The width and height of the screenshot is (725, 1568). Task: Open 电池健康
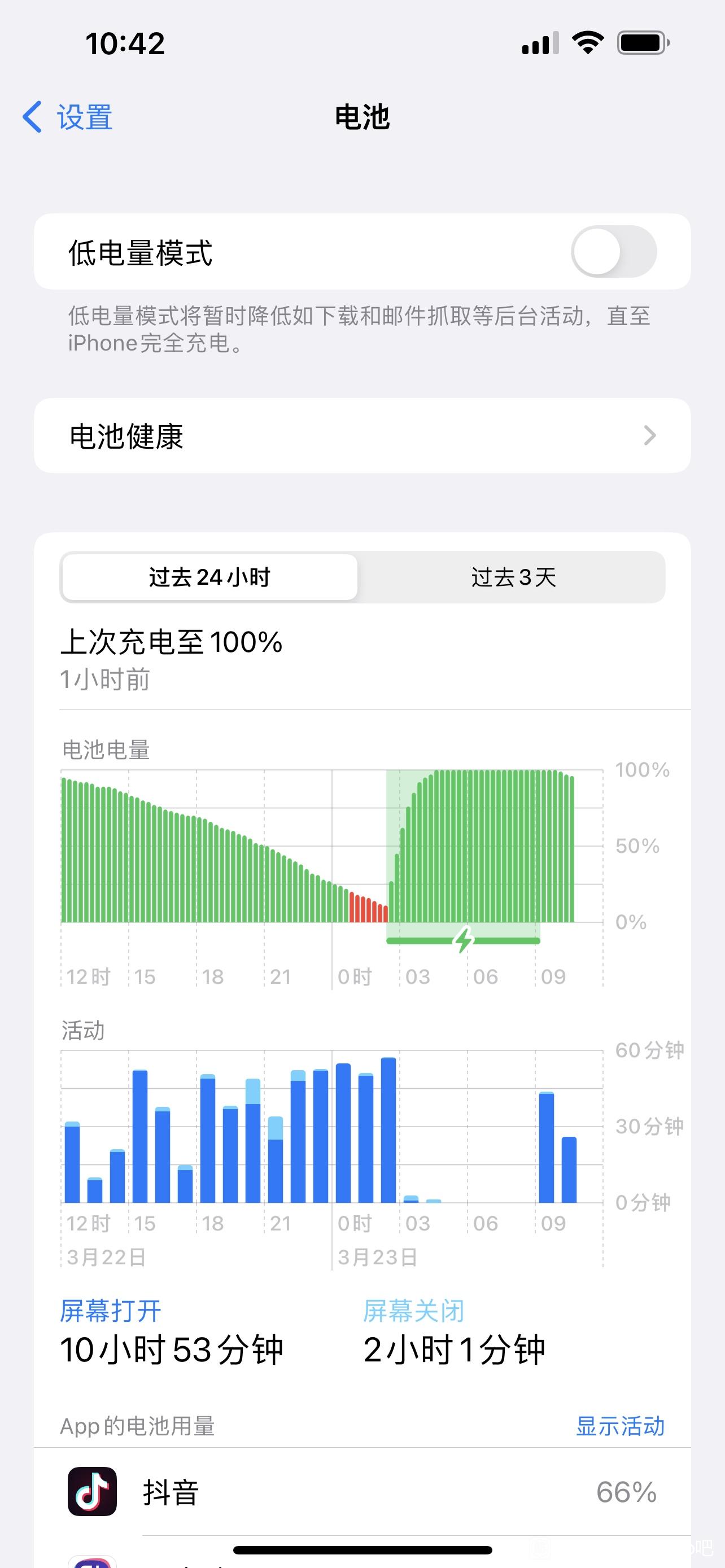362,436
